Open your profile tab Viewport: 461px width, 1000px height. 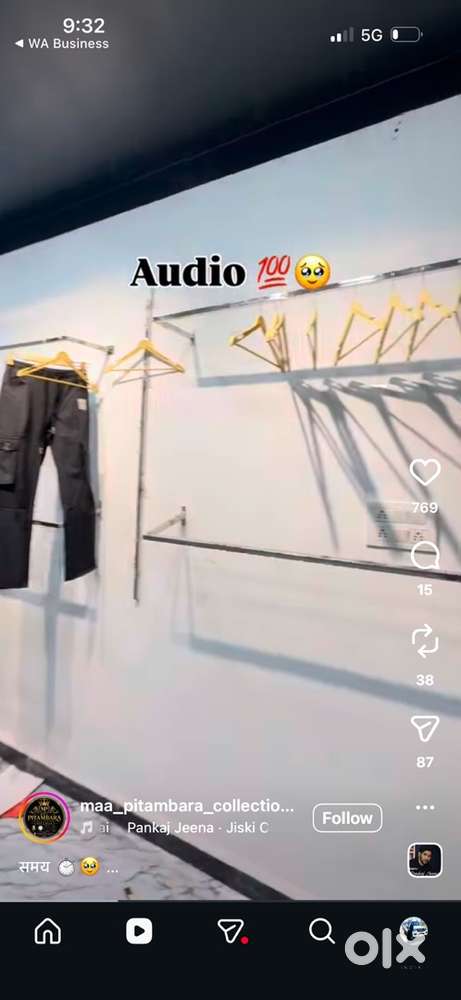tap(413, 929)
